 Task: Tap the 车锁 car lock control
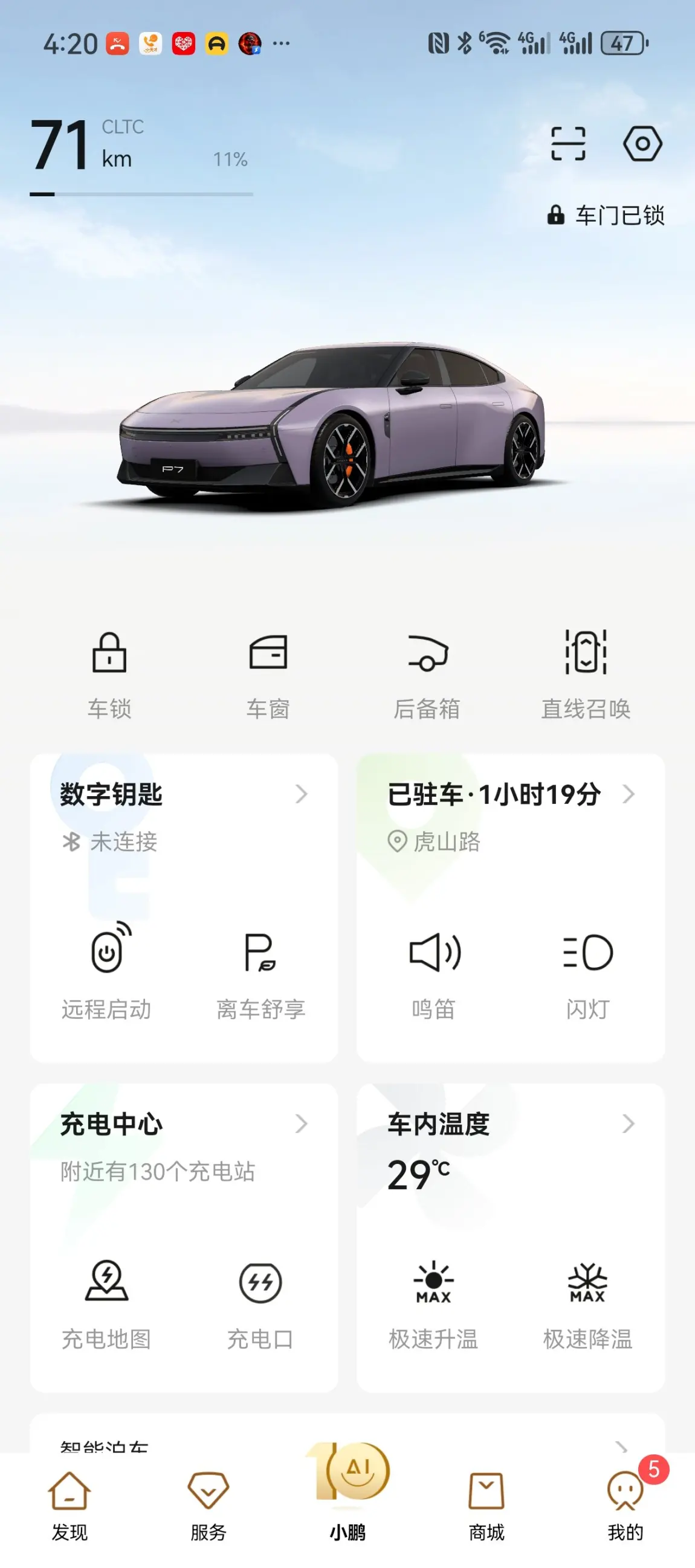(109, 674)
